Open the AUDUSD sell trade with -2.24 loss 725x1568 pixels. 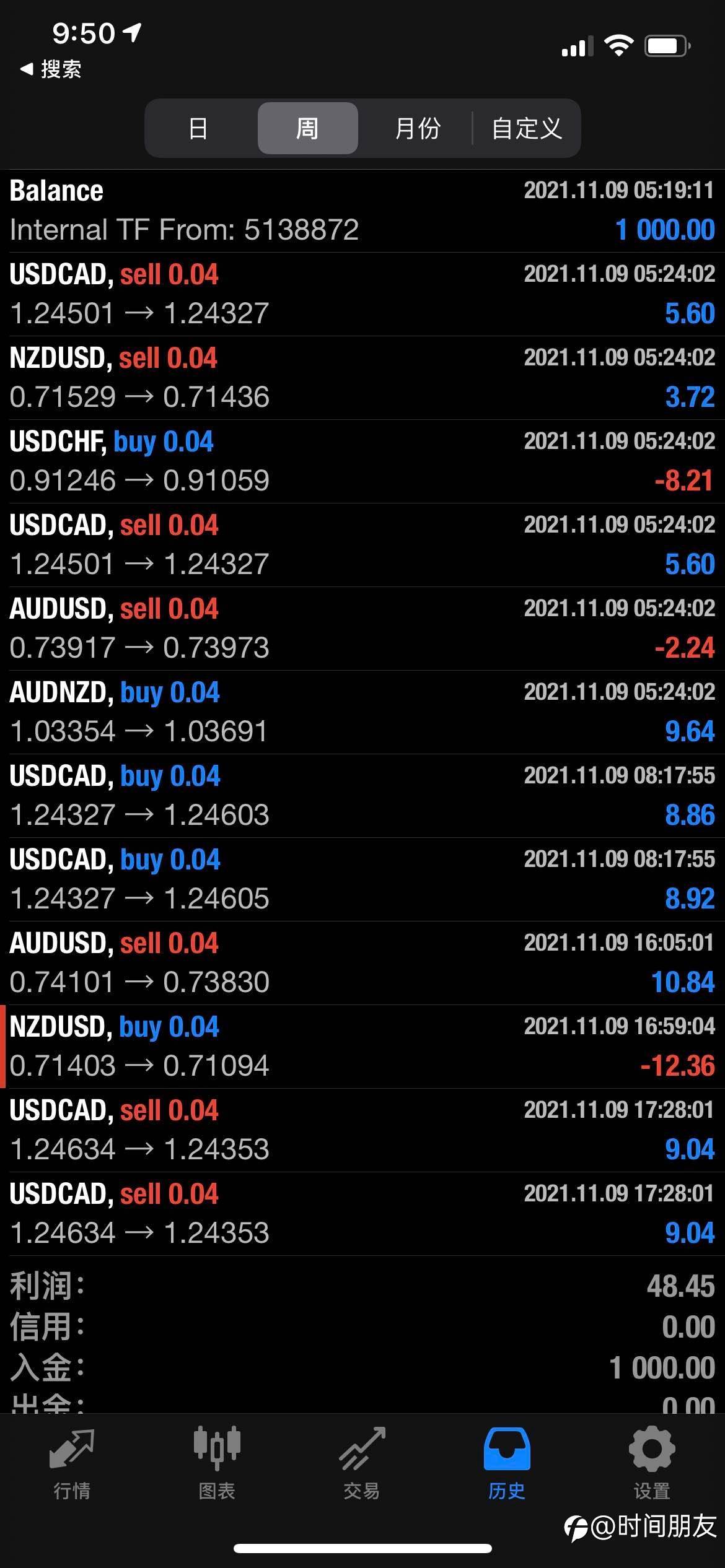pyautogui.click(x=362, y=629)
